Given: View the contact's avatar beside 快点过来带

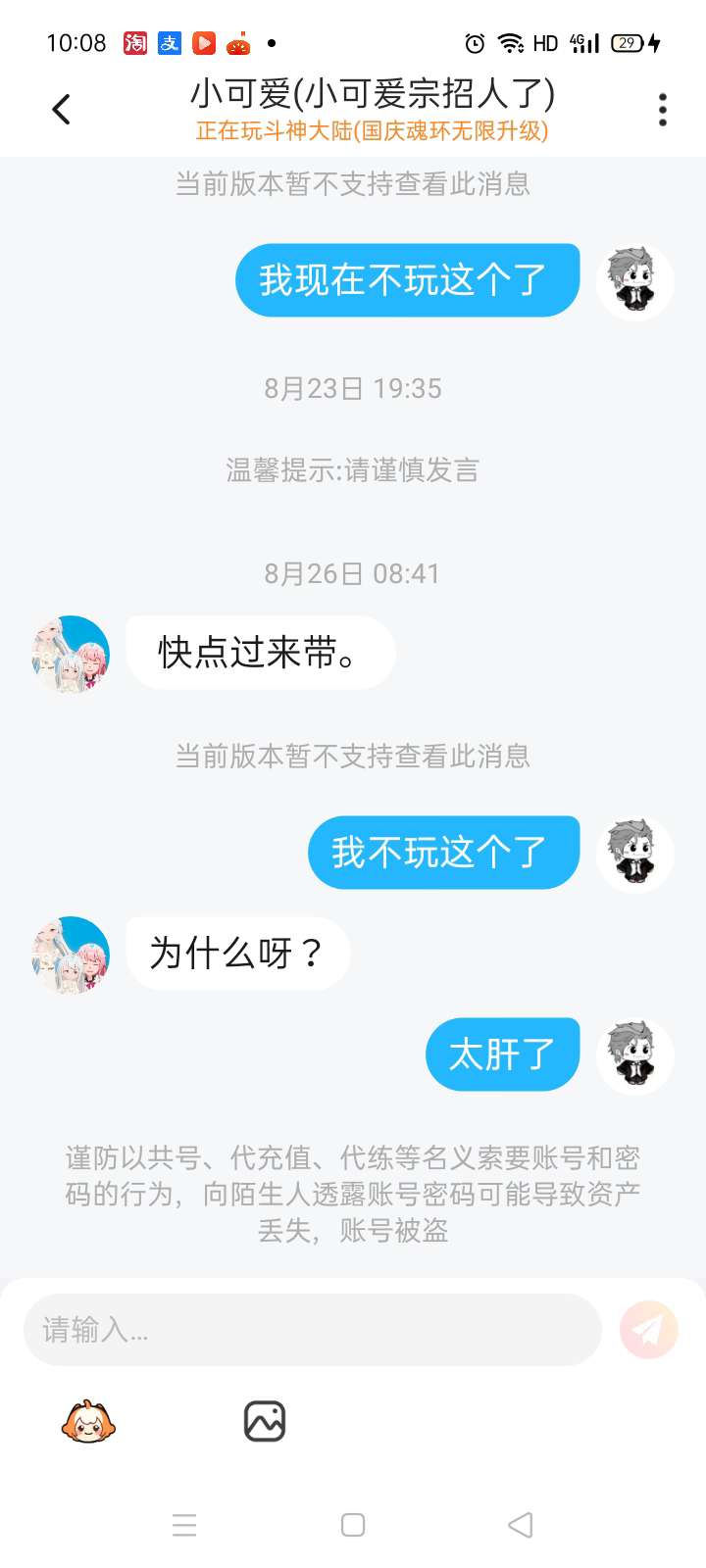Looking at the screenshot, I should pyautogui.click(x=71, y=654).
